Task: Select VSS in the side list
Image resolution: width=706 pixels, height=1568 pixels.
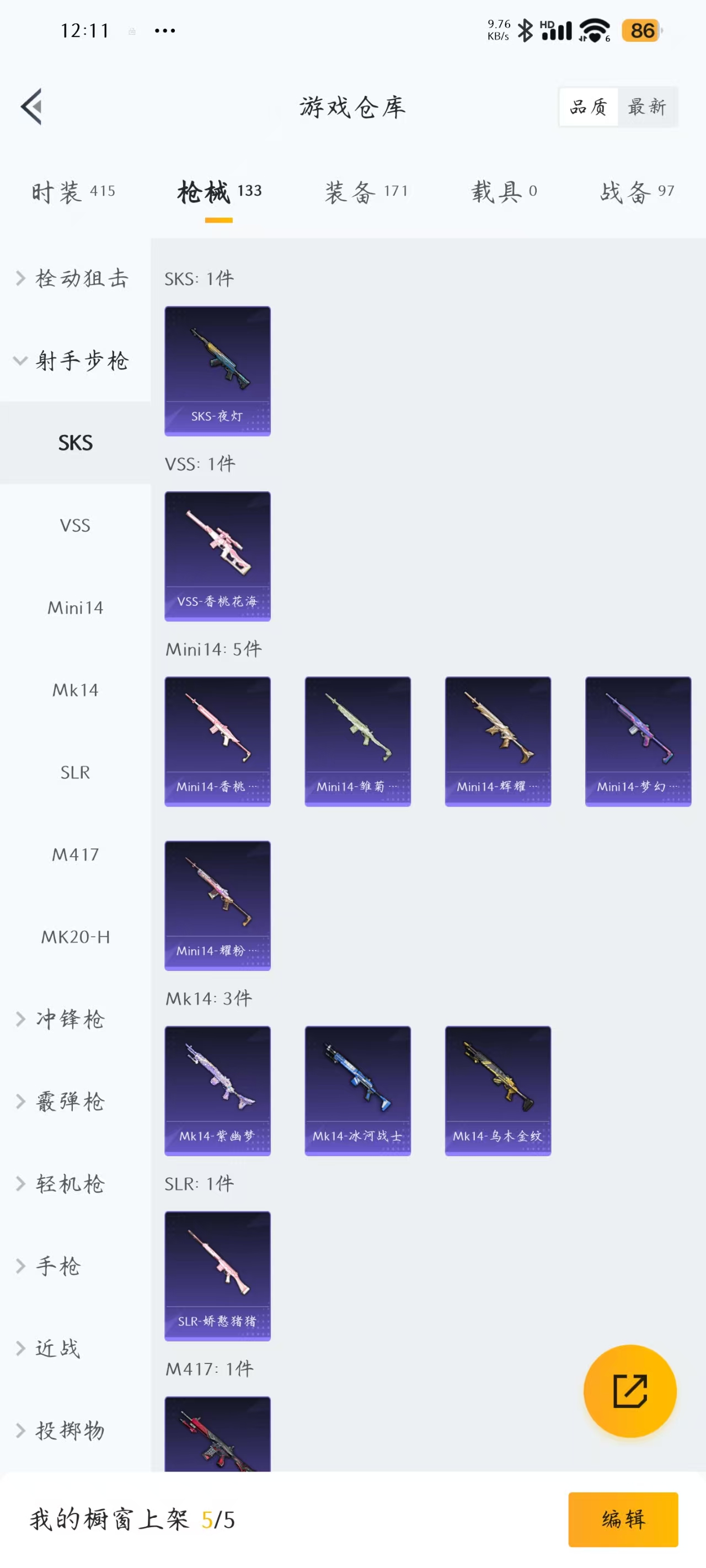Action: pyautogui.click(x=75, y=525)
